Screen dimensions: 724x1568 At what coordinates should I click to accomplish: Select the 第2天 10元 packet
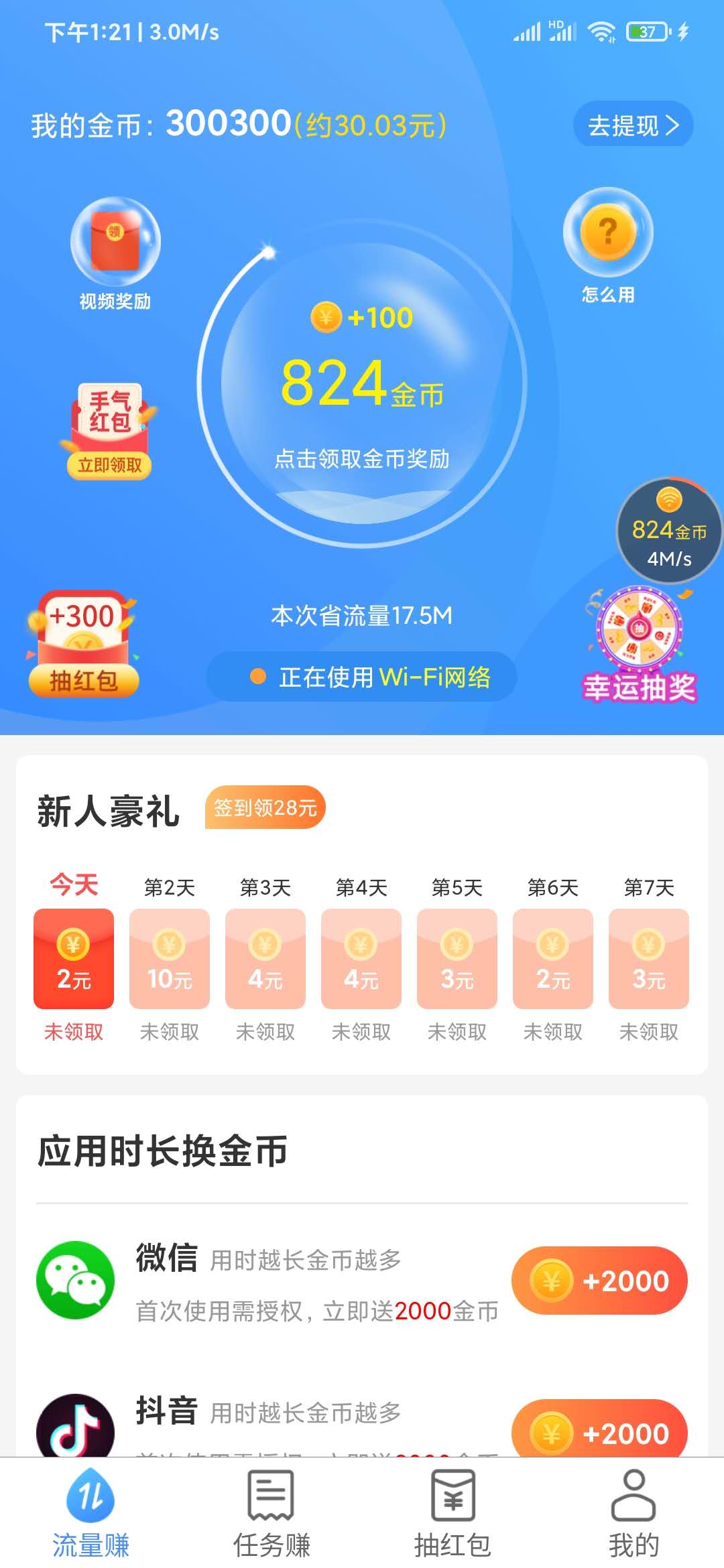tap(170, 959)
